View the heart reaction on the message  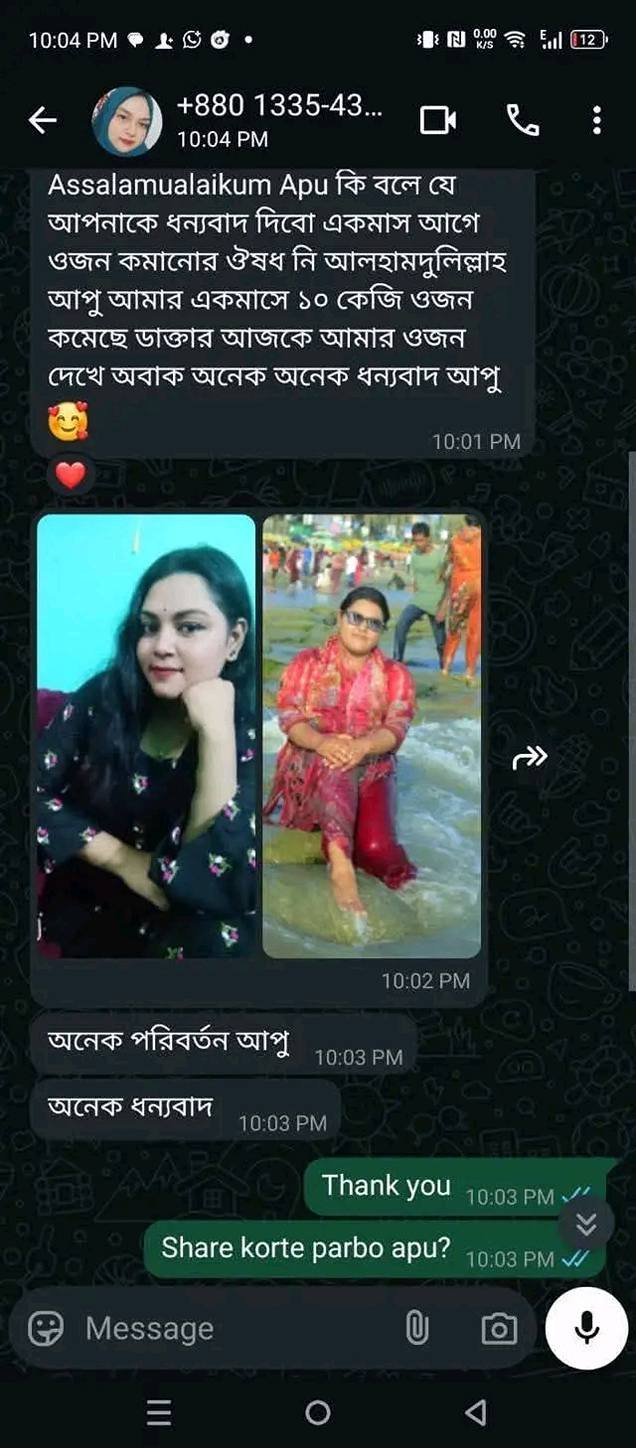point(70,478)
